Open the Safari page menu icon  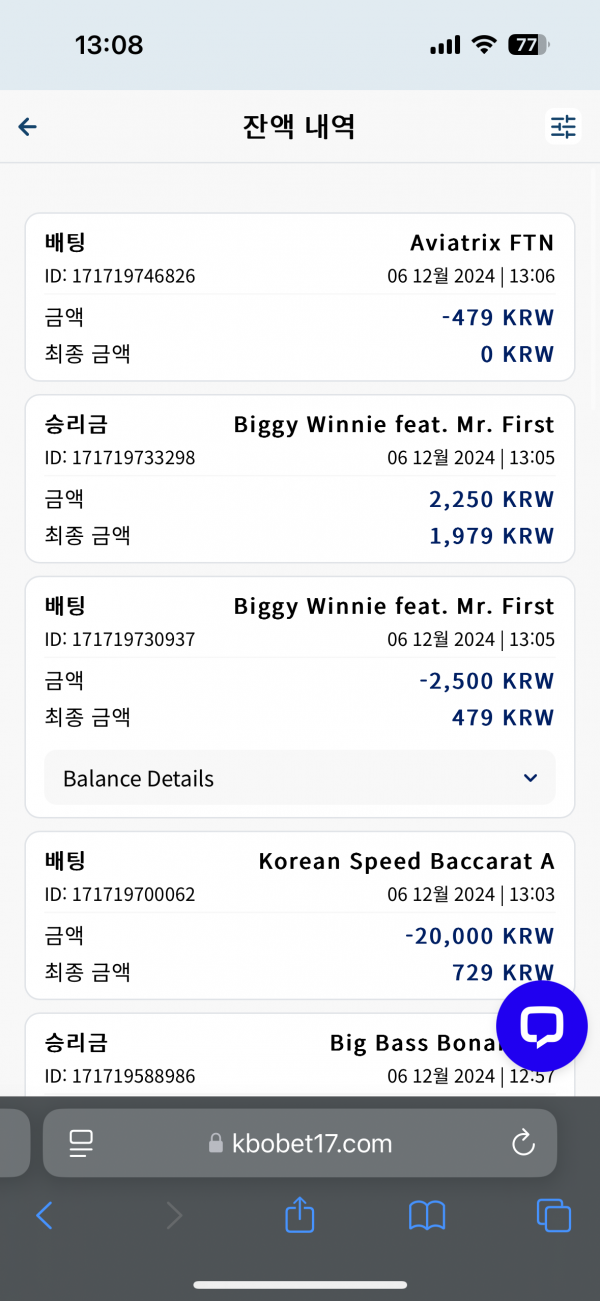[81, 1143]
